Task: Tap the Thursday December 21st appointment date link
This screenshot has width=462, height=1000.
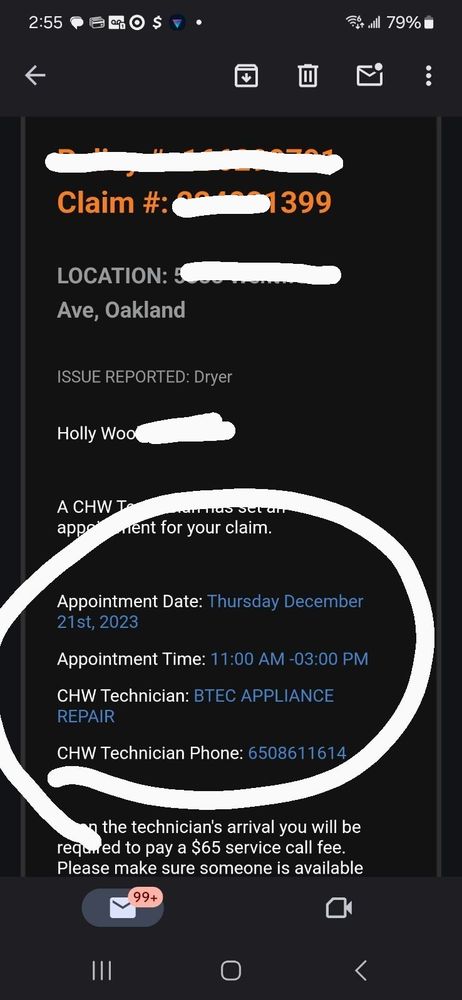Action: [x=210, y=611]
